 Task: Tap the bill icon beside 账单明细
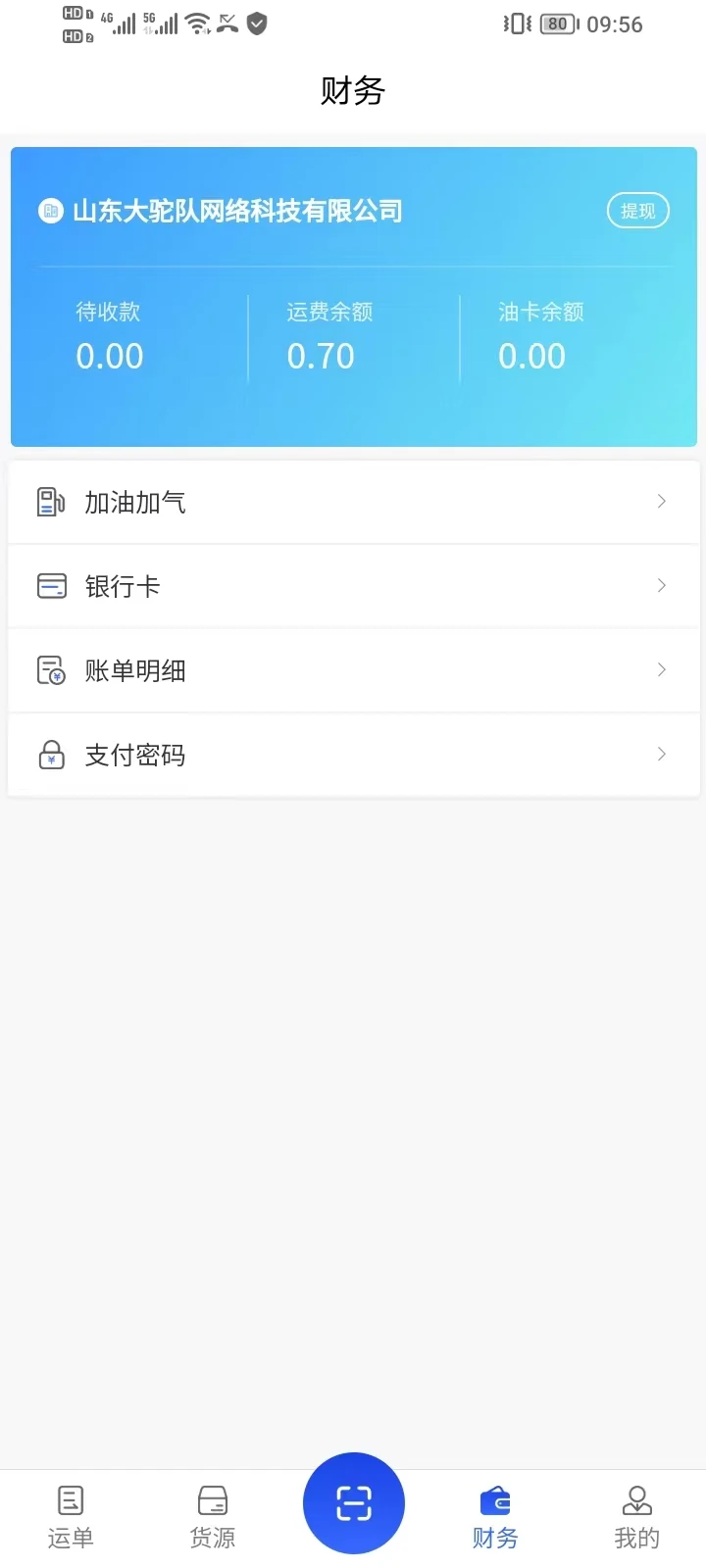click(x=50, y=669)
